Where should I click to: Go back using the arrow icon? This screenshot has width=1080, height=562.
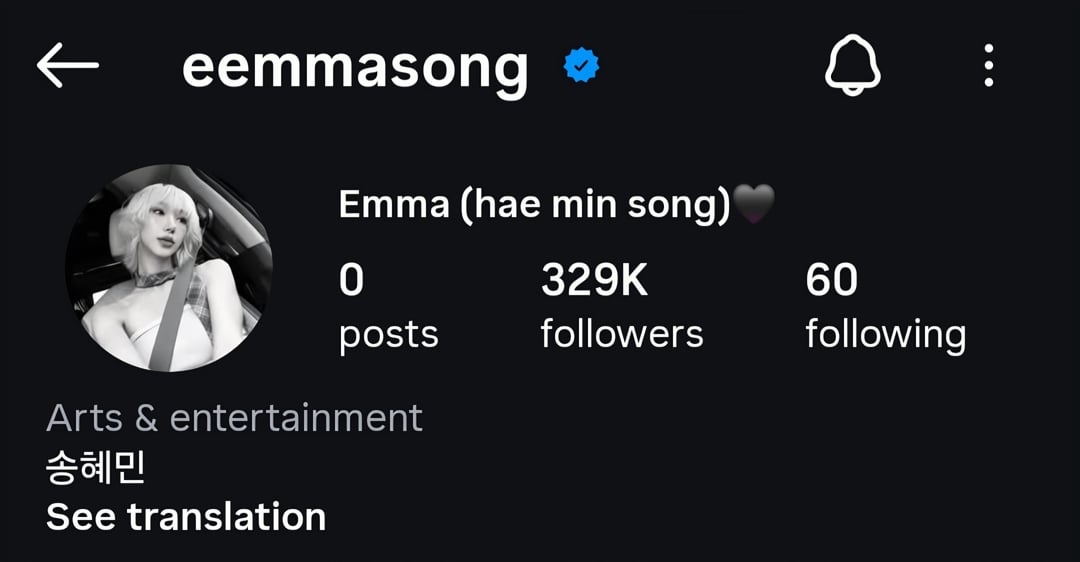(67, 66)
